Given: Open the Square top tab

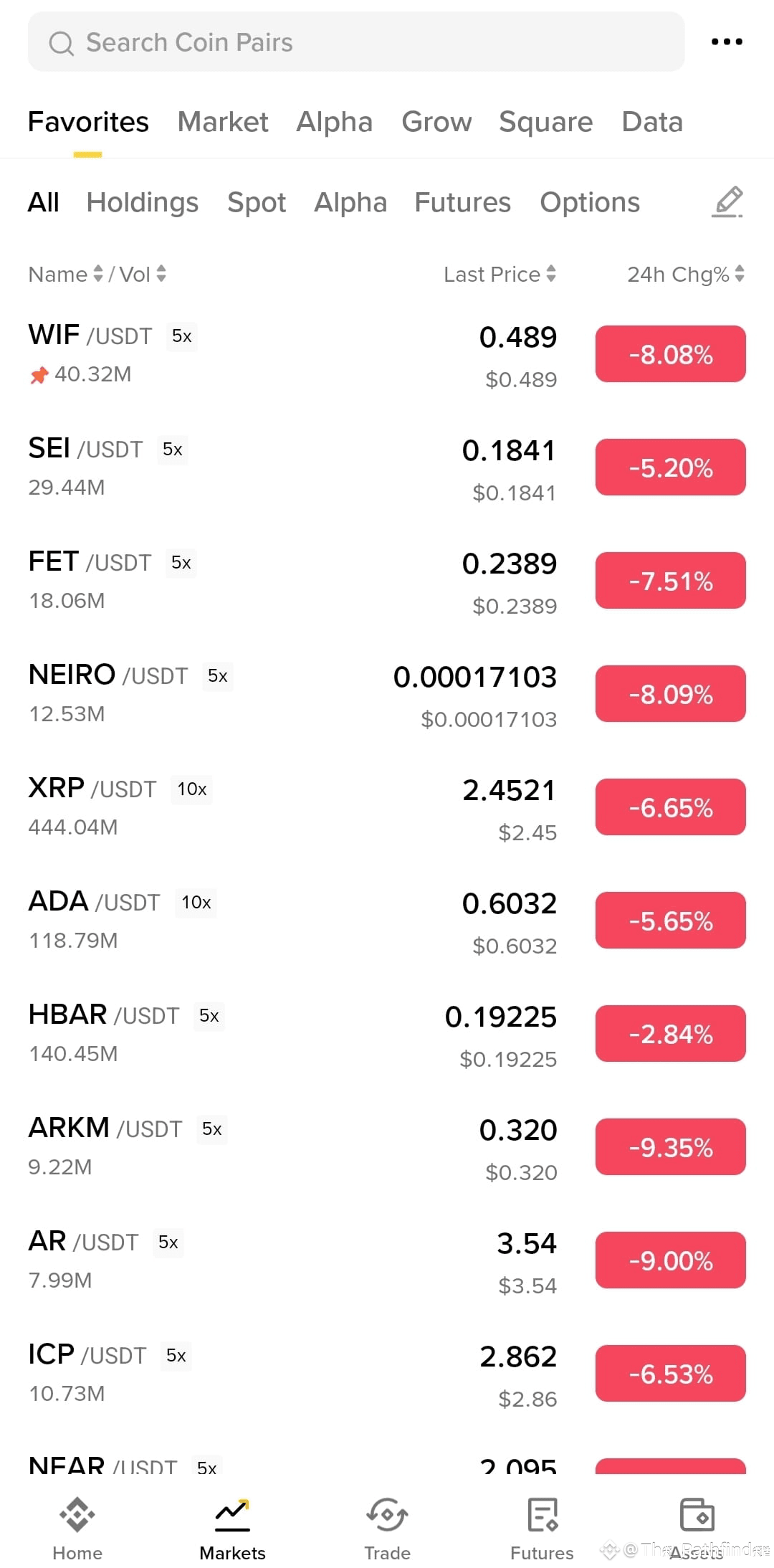Looking at the screenshot, I should pyautogui.click(x=546, y=122).
